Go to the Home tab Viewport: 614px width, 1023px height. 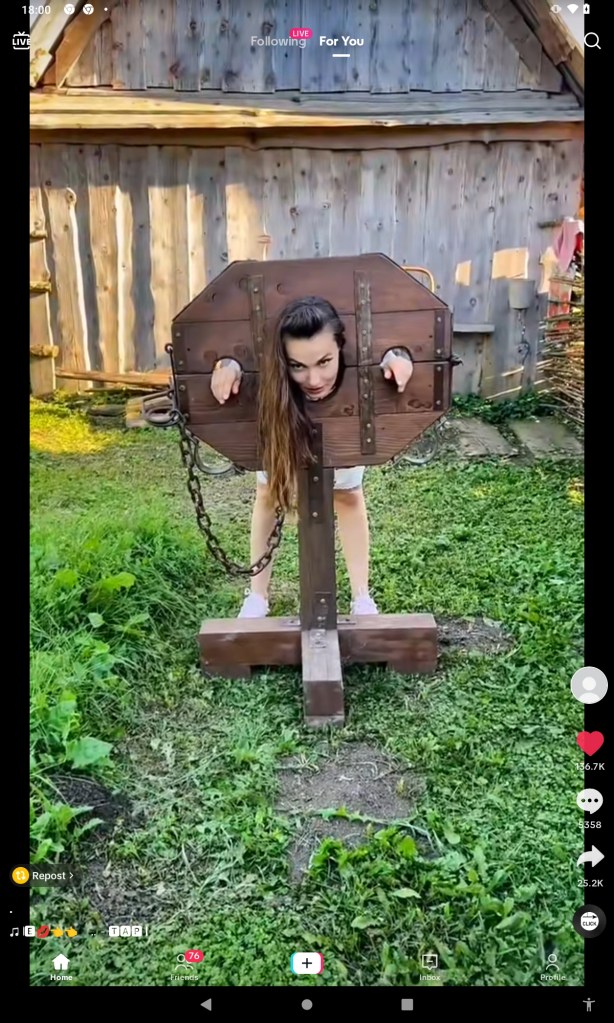coord(61,966)
